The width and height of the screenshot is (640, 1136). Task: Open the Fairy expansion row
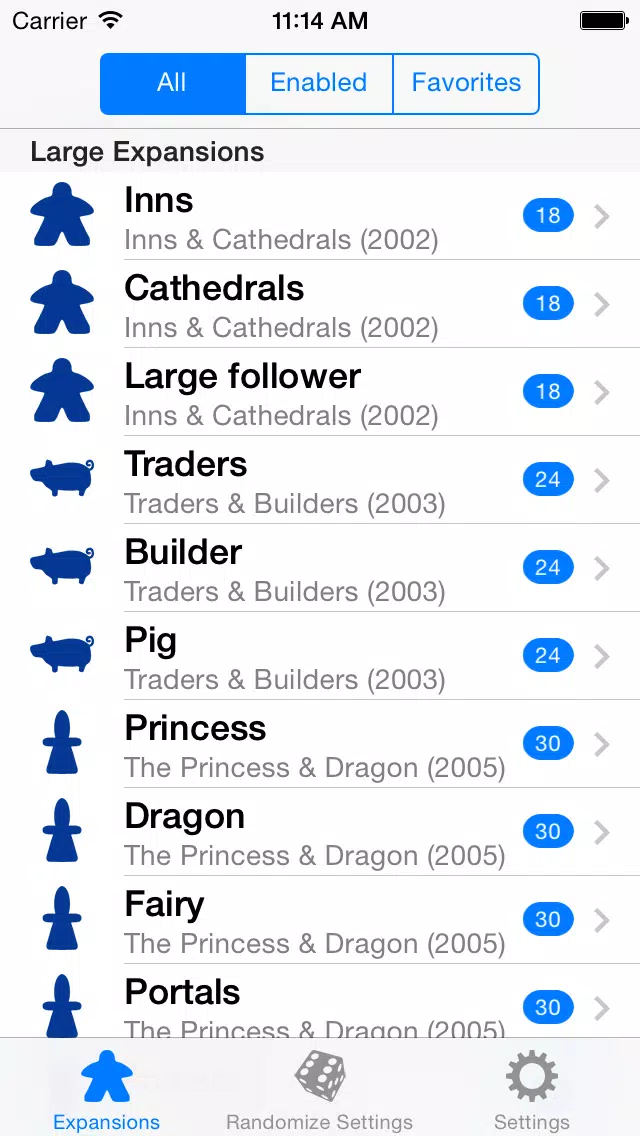point(320,920)
